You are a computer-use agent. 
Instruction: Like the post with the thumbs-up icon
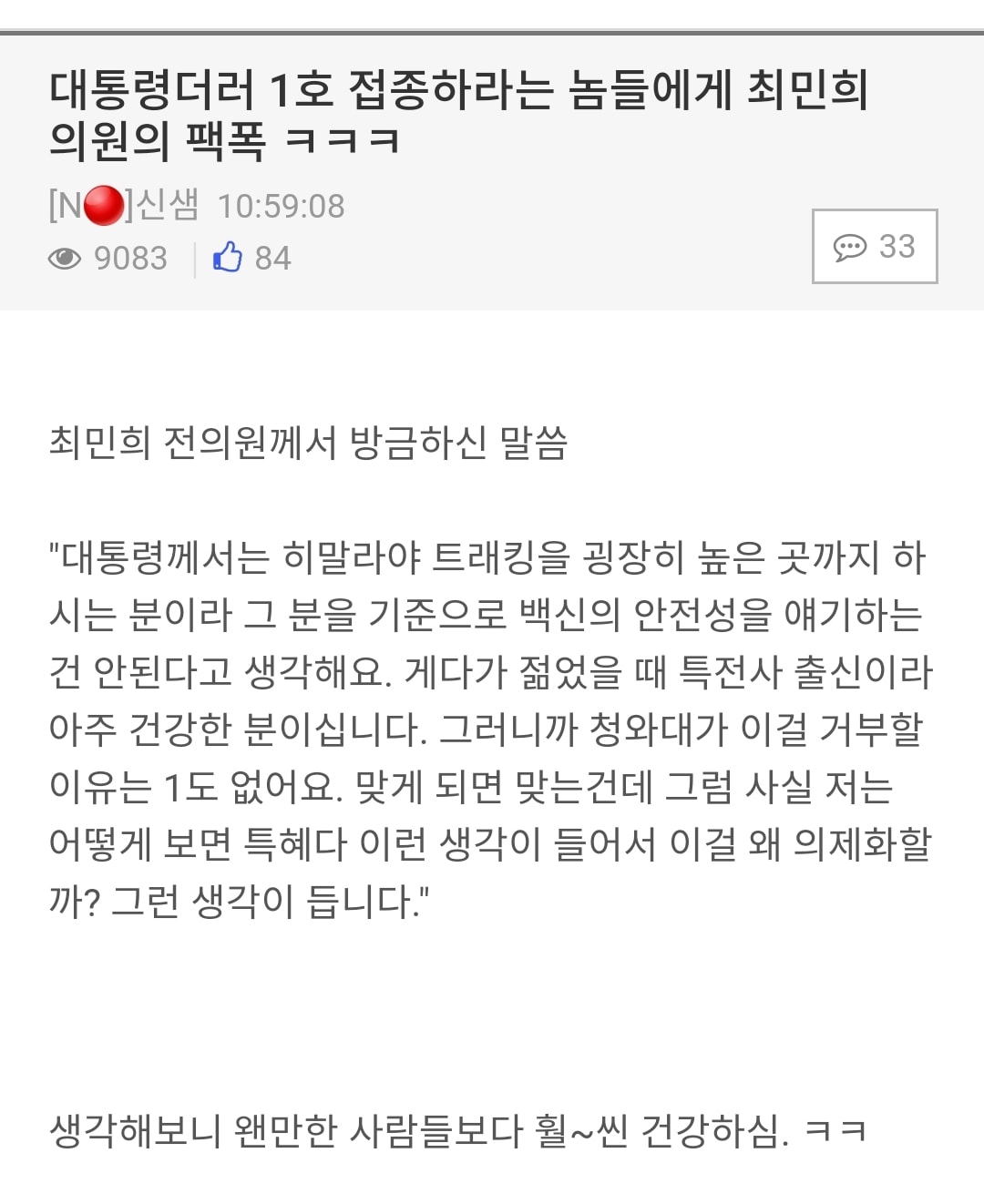(228, 258)
